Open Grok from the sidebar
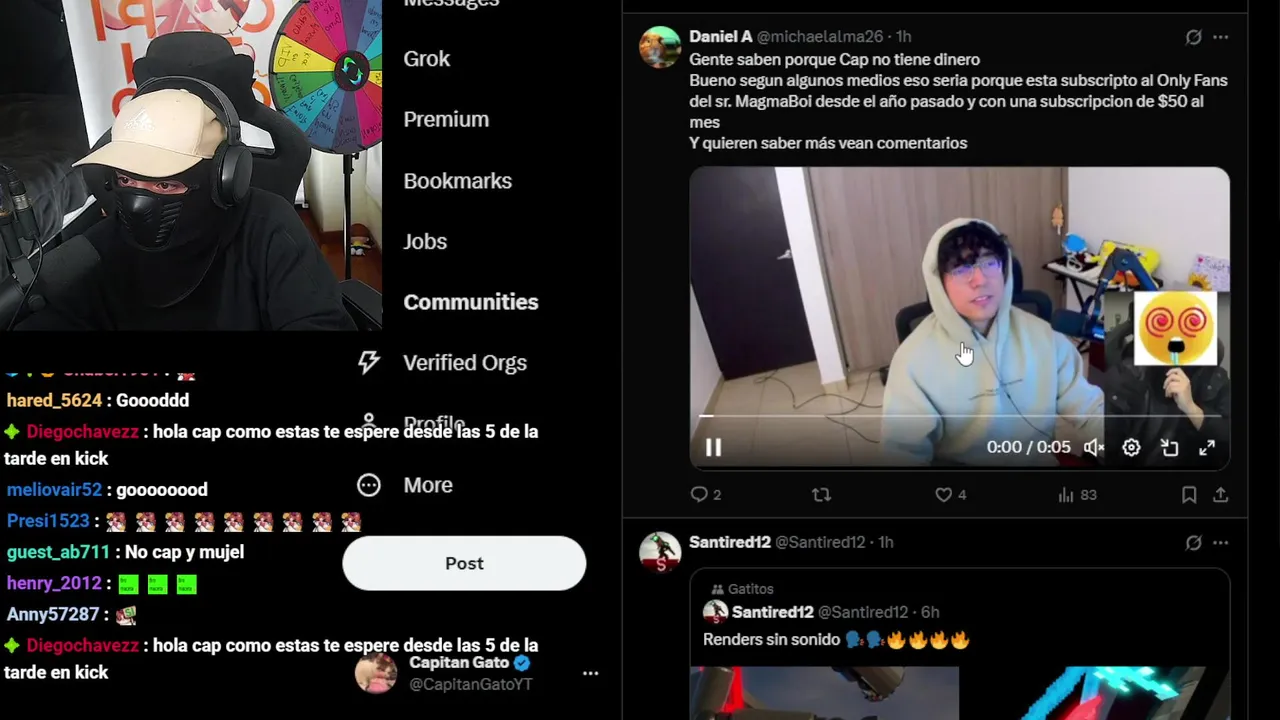 [427, 59]
